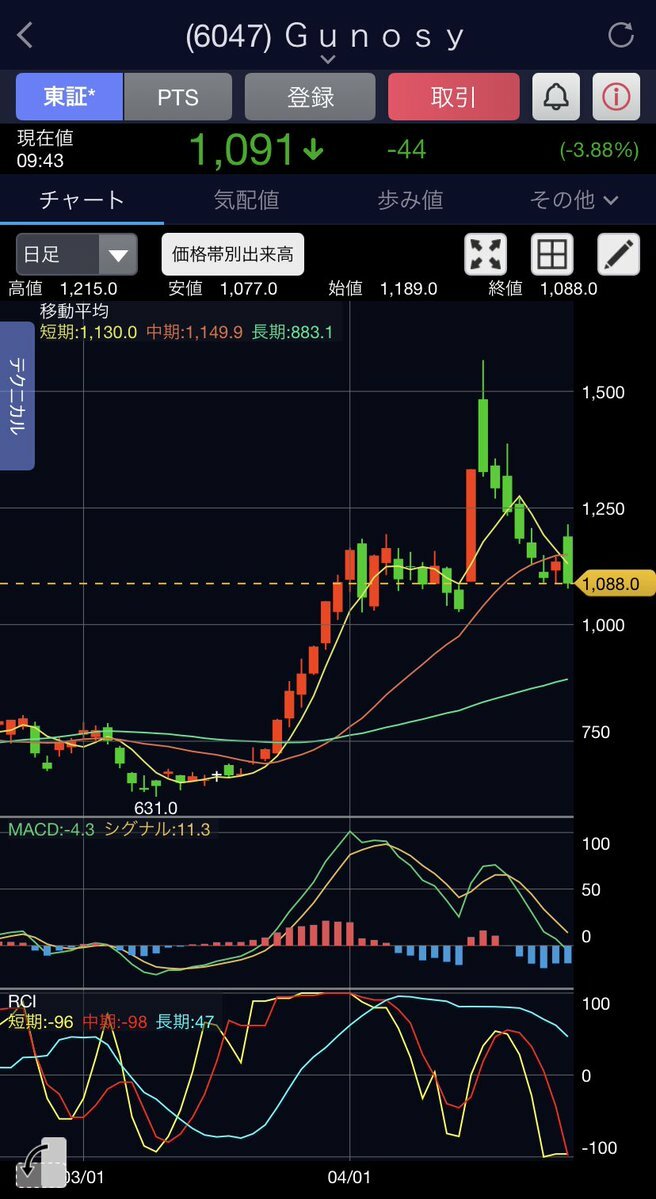Show 価格帯別出来高 volume by price
The width and height of the screenshot is (656, 1199).
click(x=233, y=255)
